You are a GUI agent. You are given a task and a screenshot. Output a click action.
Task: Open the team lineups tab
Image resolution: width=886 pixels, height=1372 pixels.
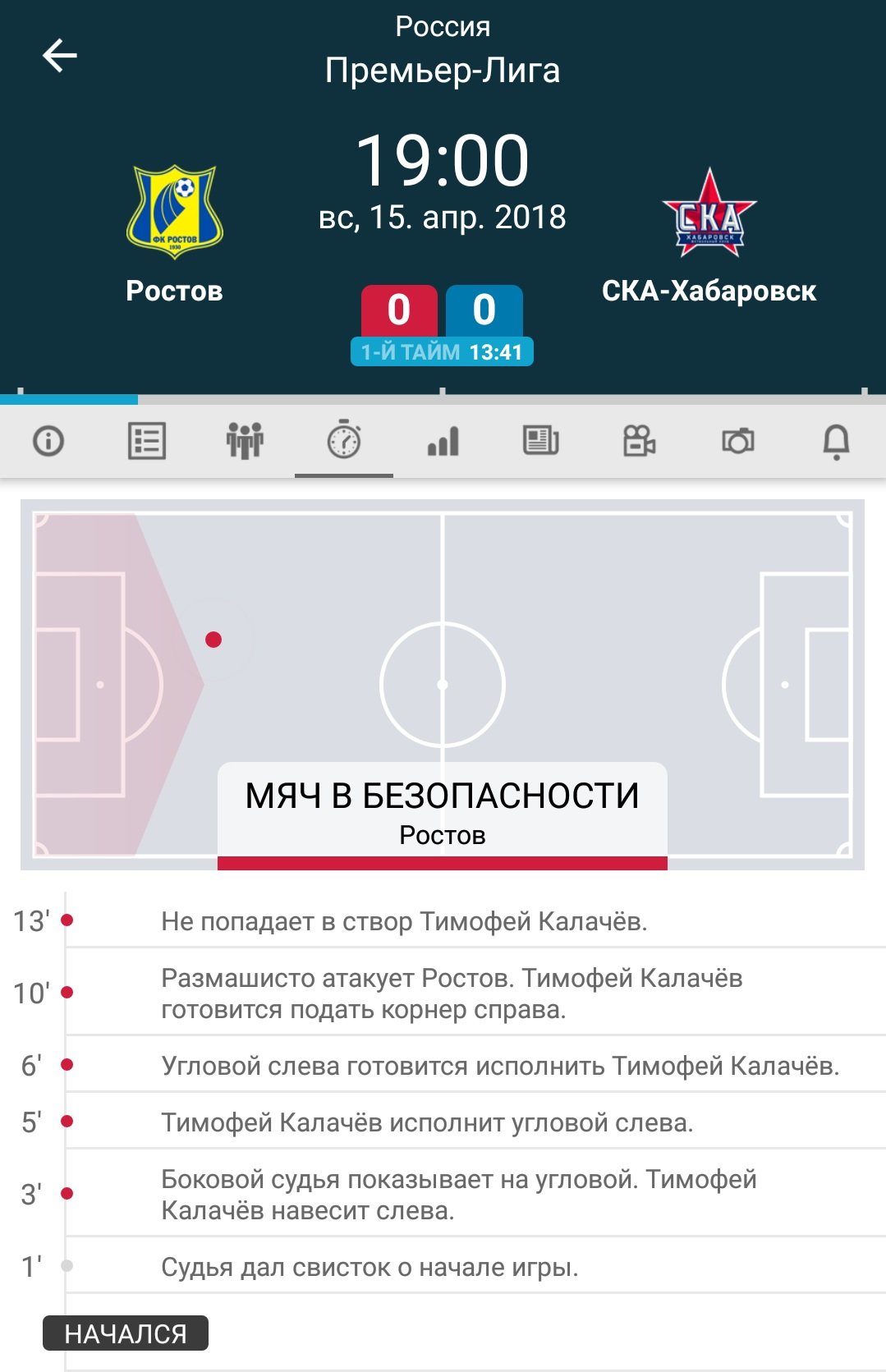point(245,441)
